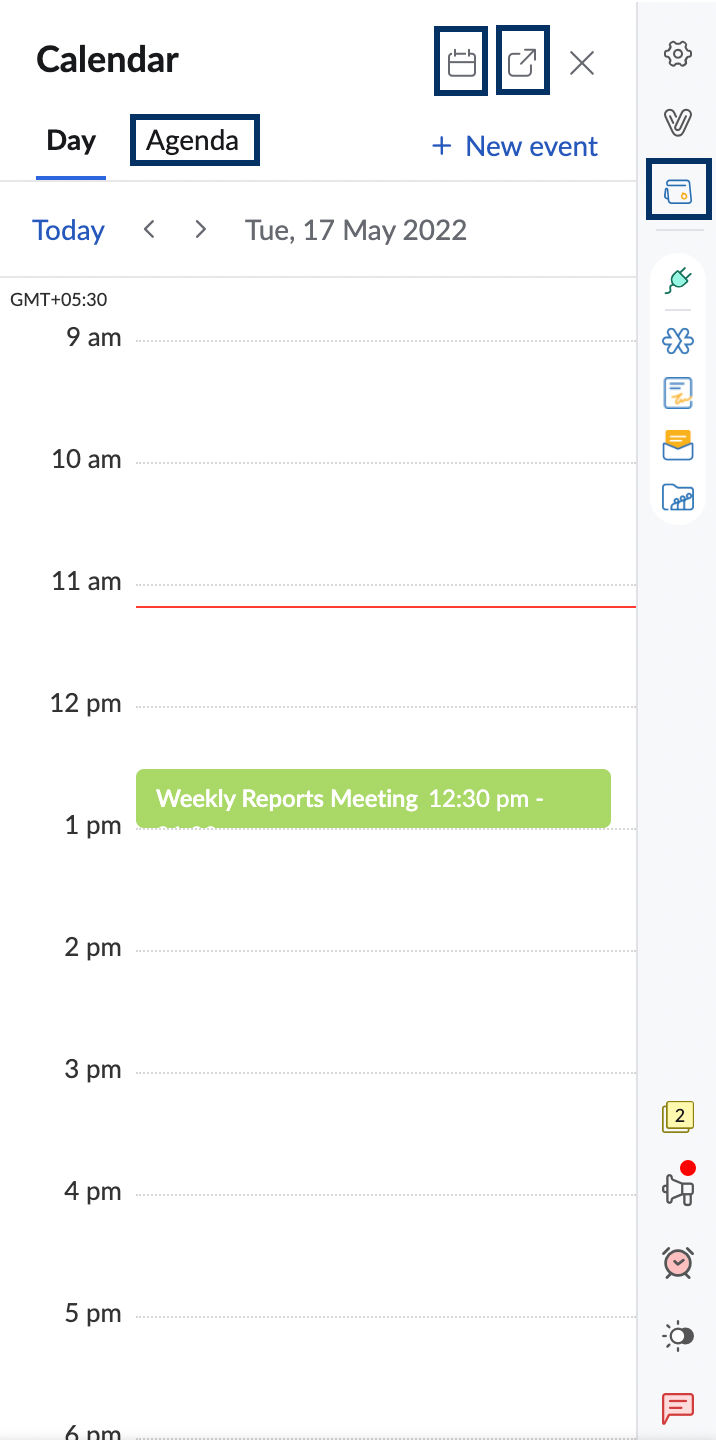
Task: Create a new event
Action: click(x=514, y=146)
